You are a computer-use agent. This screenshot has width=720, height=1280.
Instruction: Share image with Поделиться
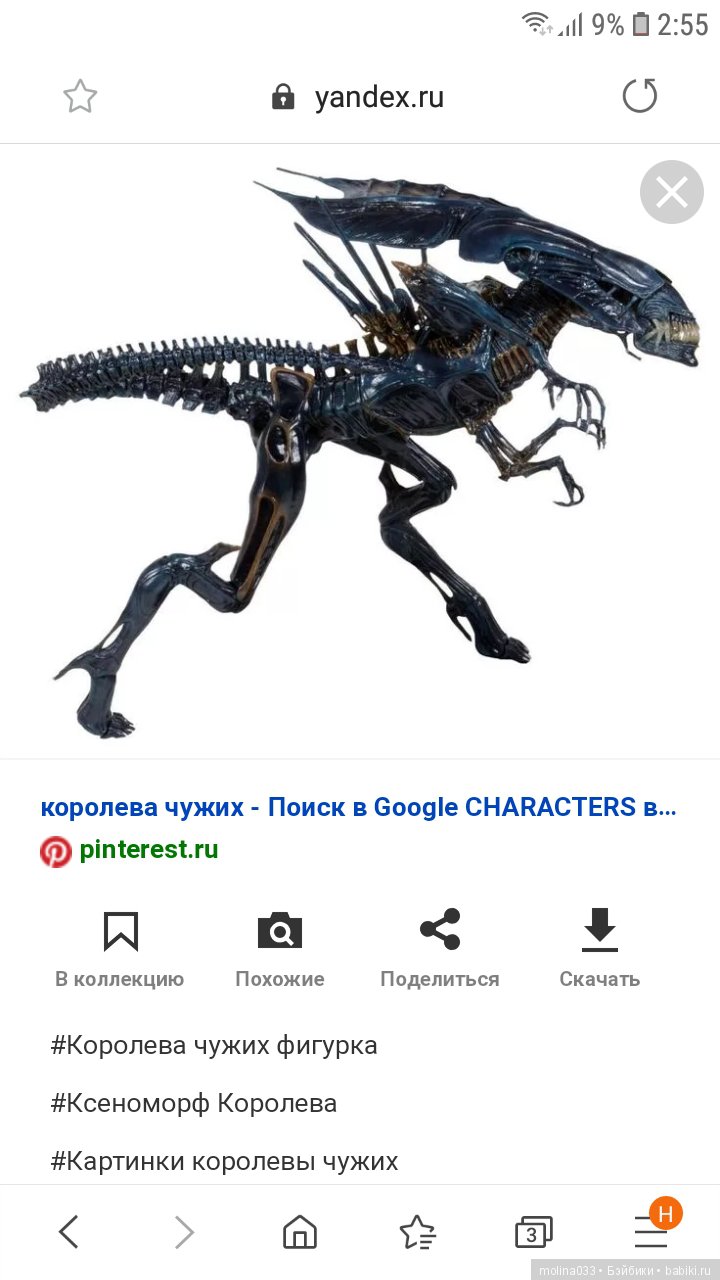[x=439, y=949]
